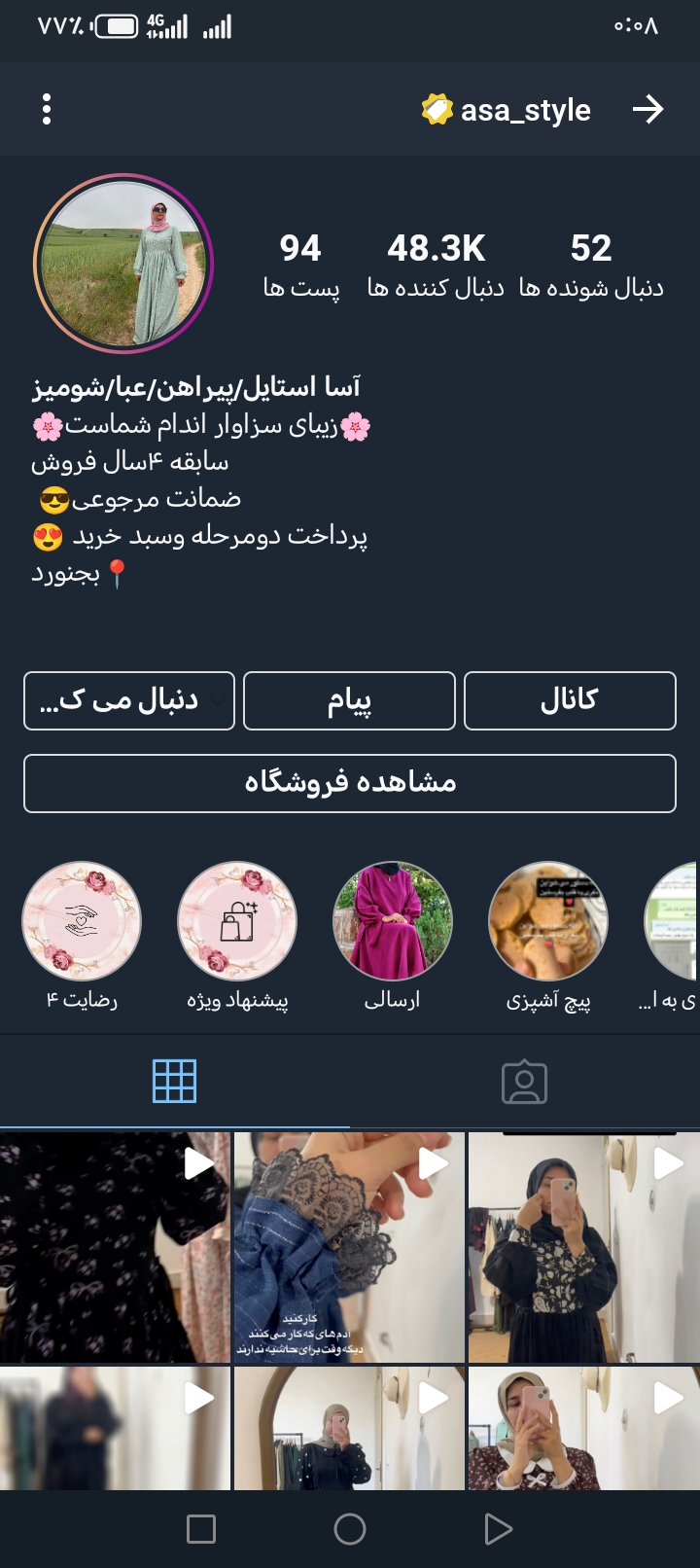700x1568 pixels.
Task: Open the رضایت ۴ story highlight
Action: point(82,921)
